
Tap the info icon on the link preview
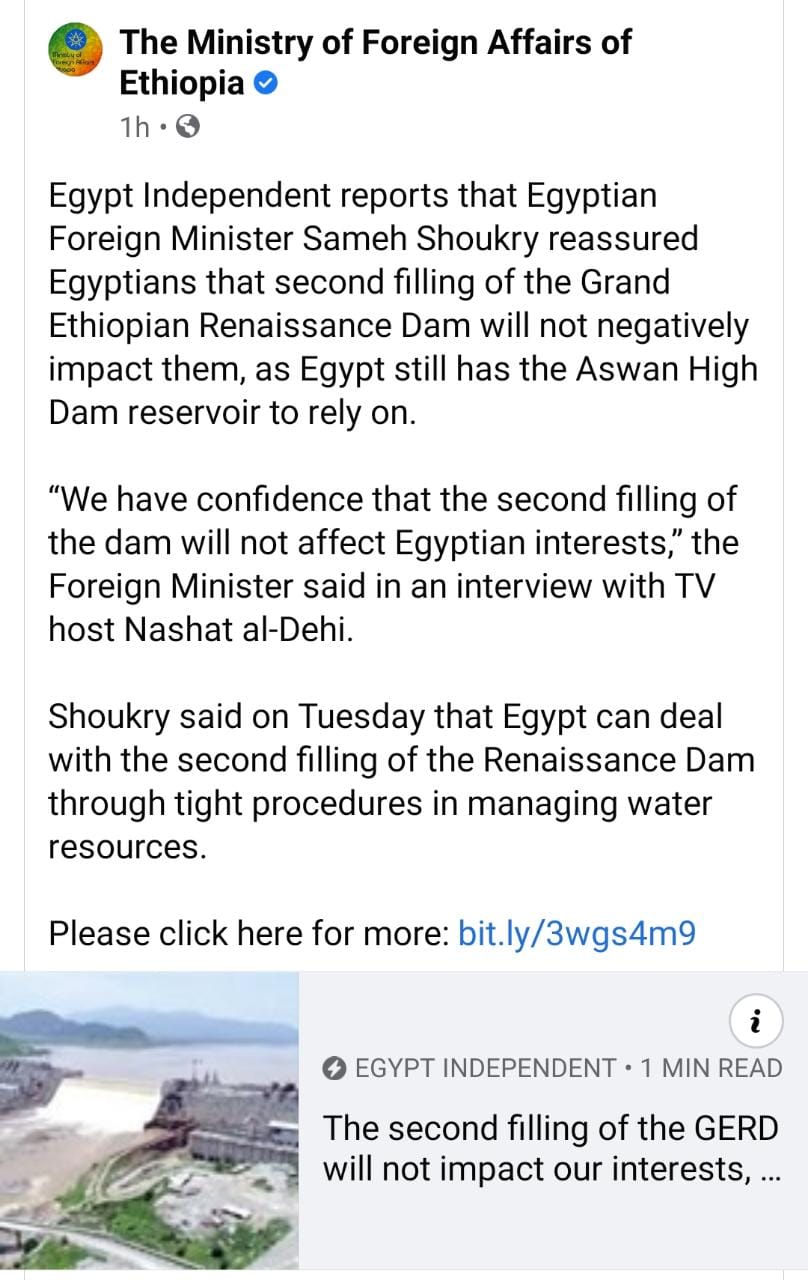point(755,1020)
